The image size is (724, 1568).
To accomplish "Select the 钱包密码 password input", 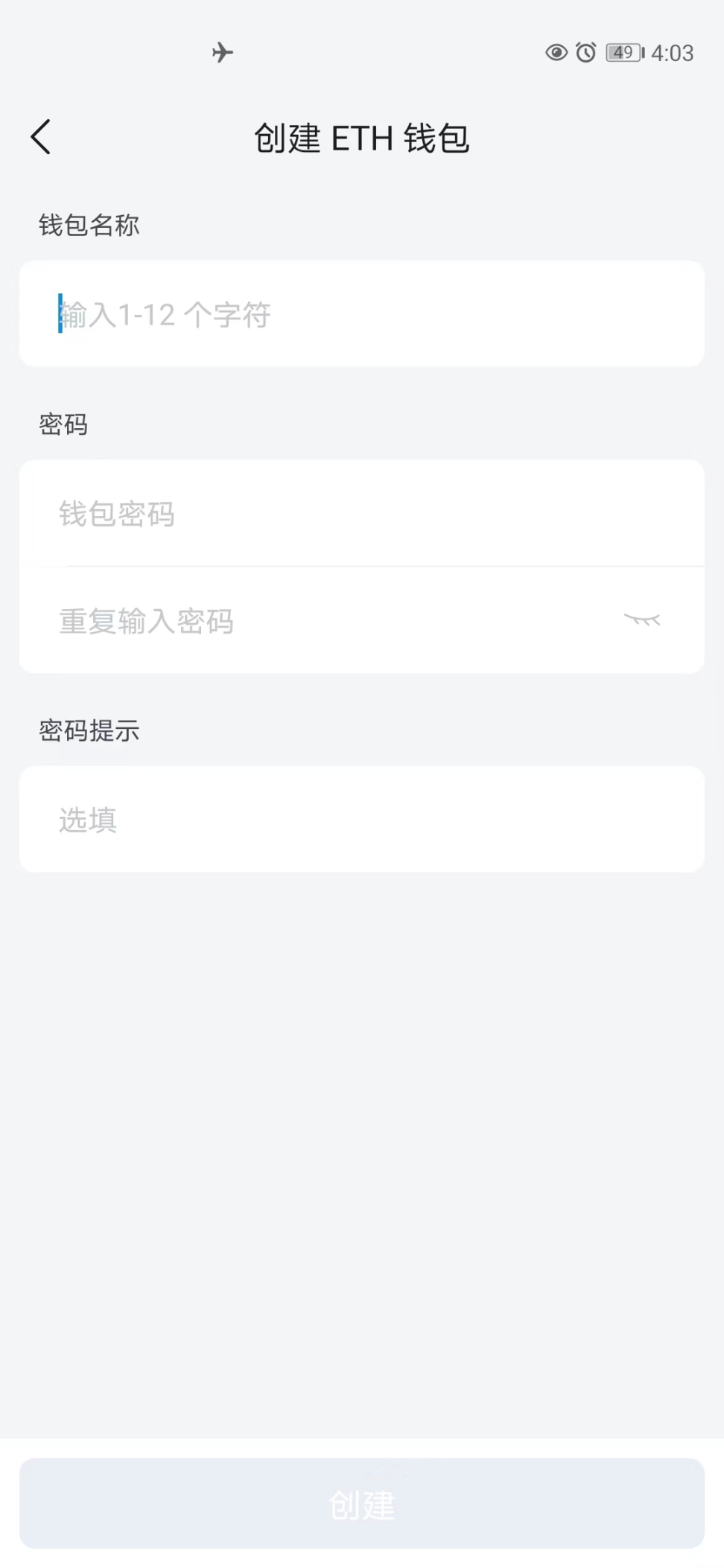I will (362, 514).
